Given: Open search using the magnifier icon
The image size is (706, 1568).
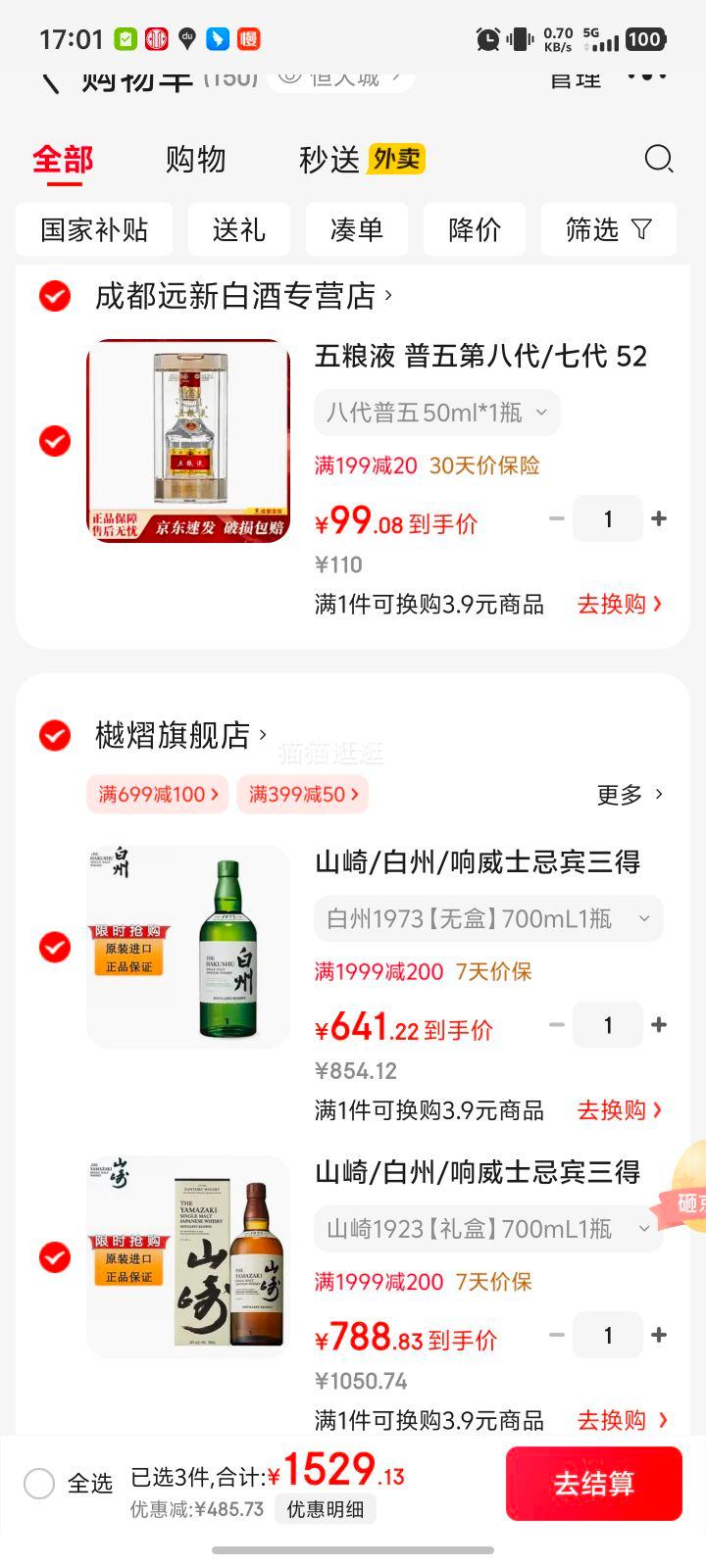Looking at the screenshot, I should (657, 160).
